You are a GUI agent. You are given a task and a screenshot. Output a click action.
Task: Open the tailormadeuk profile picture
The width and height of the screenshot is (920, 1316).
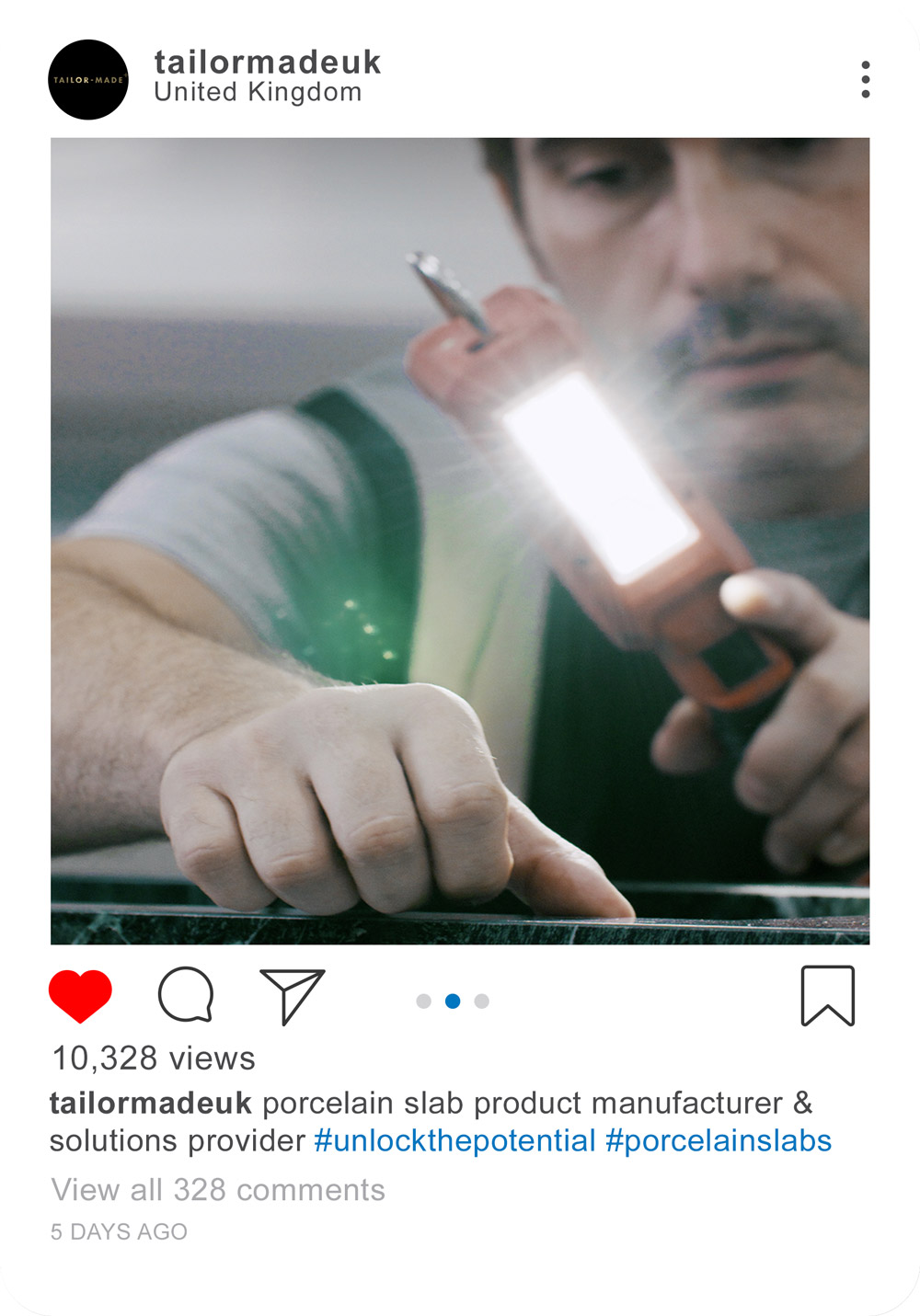pos(88,80)
